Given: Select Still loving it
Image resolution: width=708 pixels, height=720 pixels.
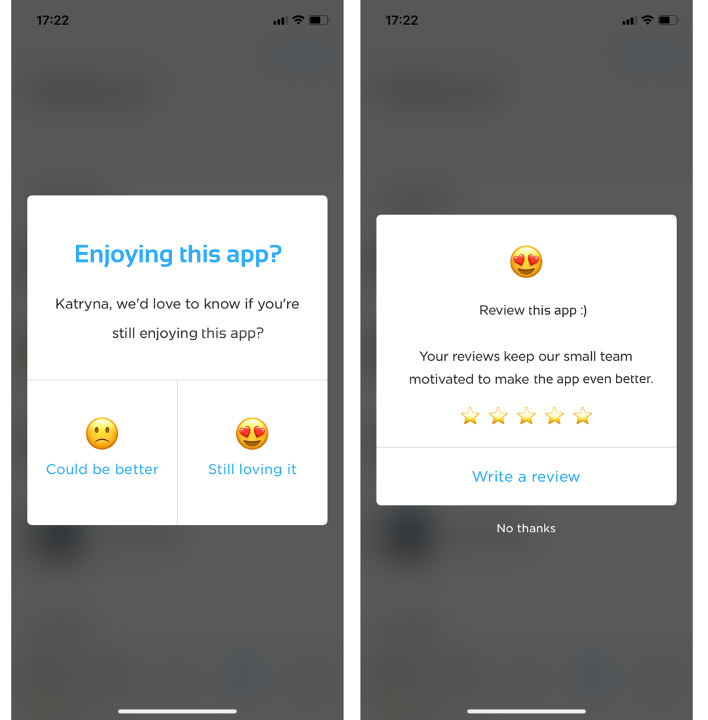Looking at the screenshot, I should [x=252, y=452].
